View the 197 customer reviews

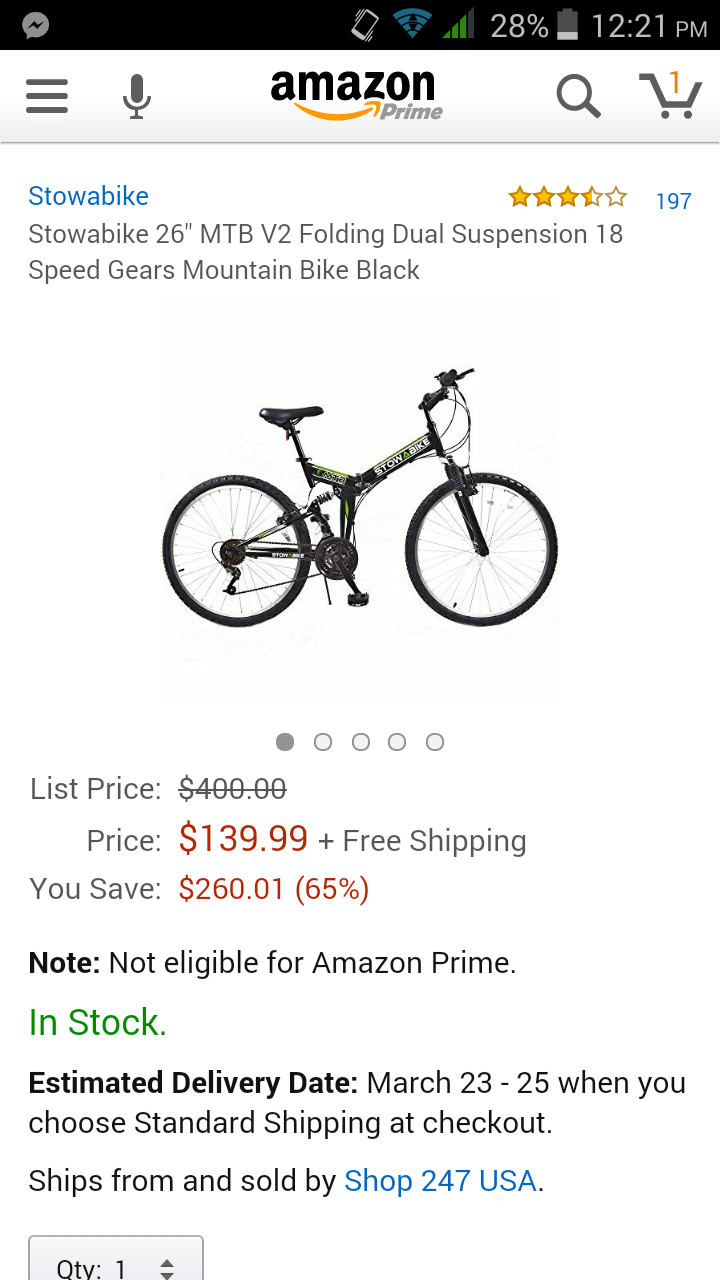tap(673, 201)
